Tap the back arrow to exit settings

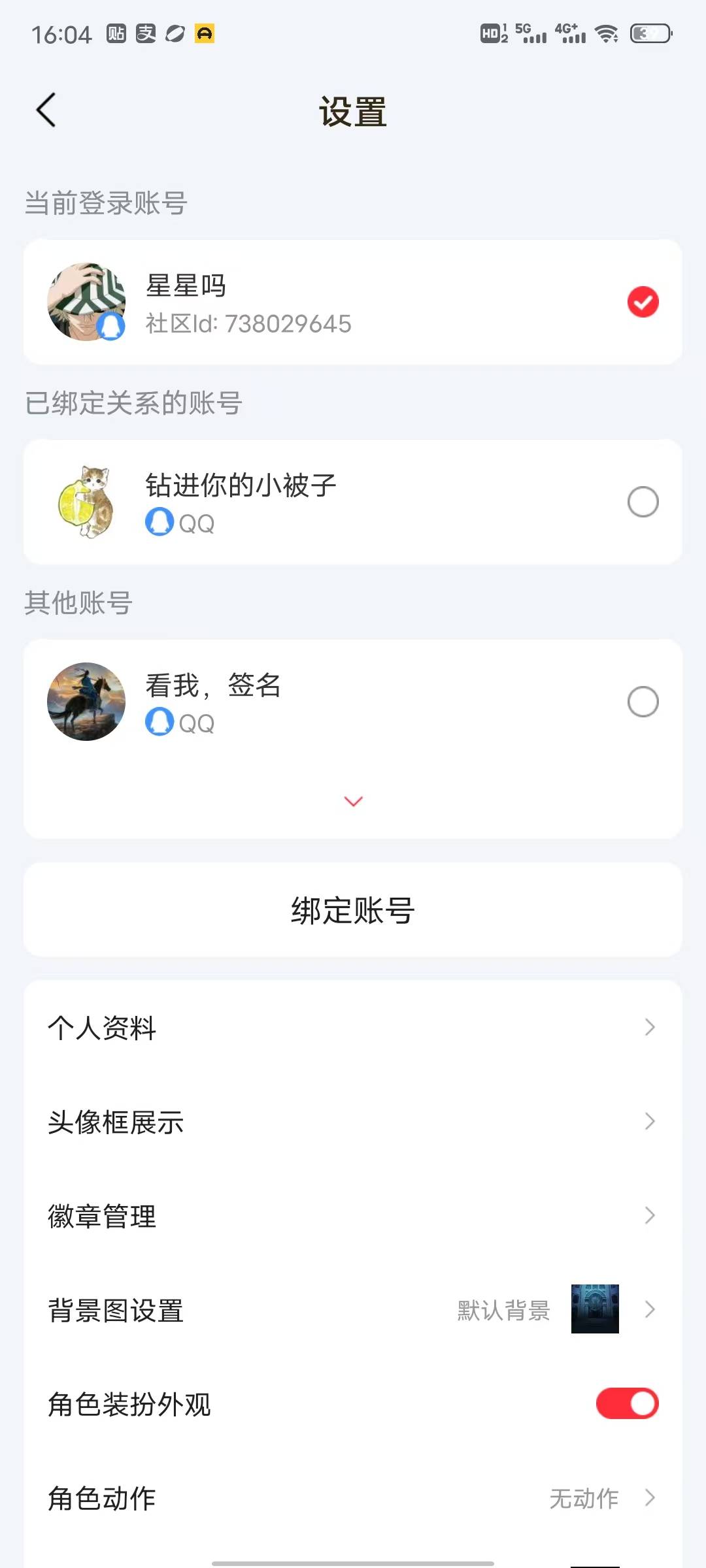click(46, 110)
